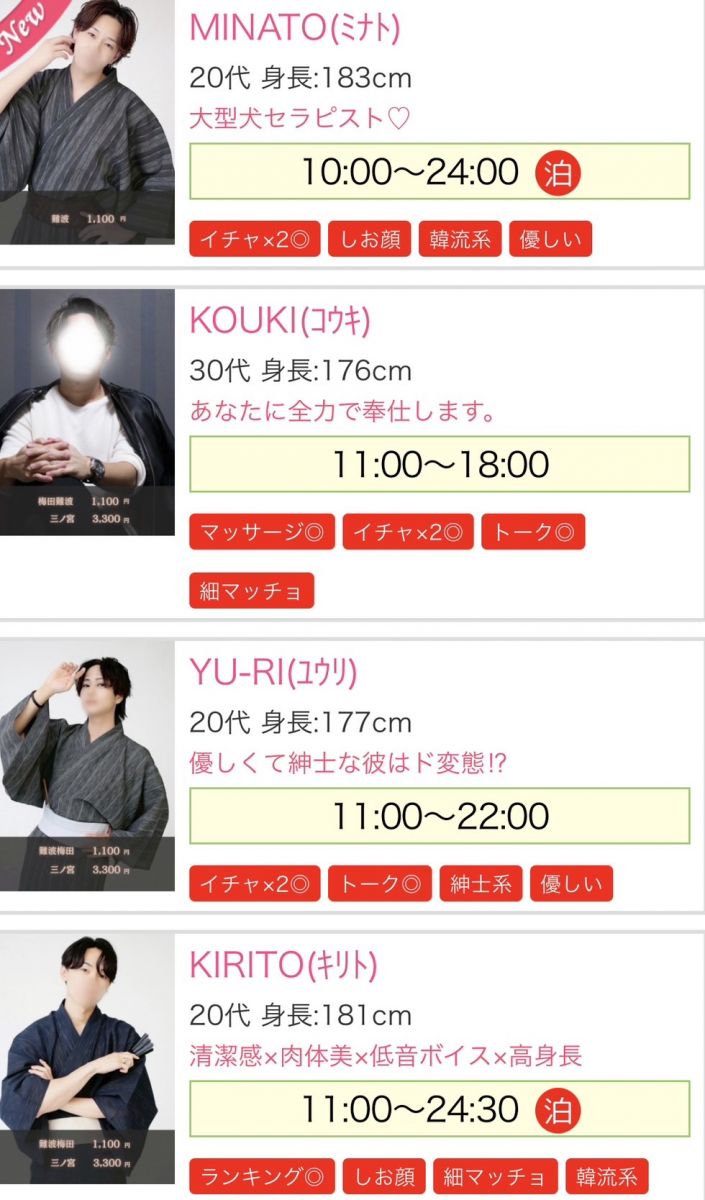Screen dimensions: 705x1200
Task: Open the YU-RI(ユウリ) name link
Action: [273, 673]
